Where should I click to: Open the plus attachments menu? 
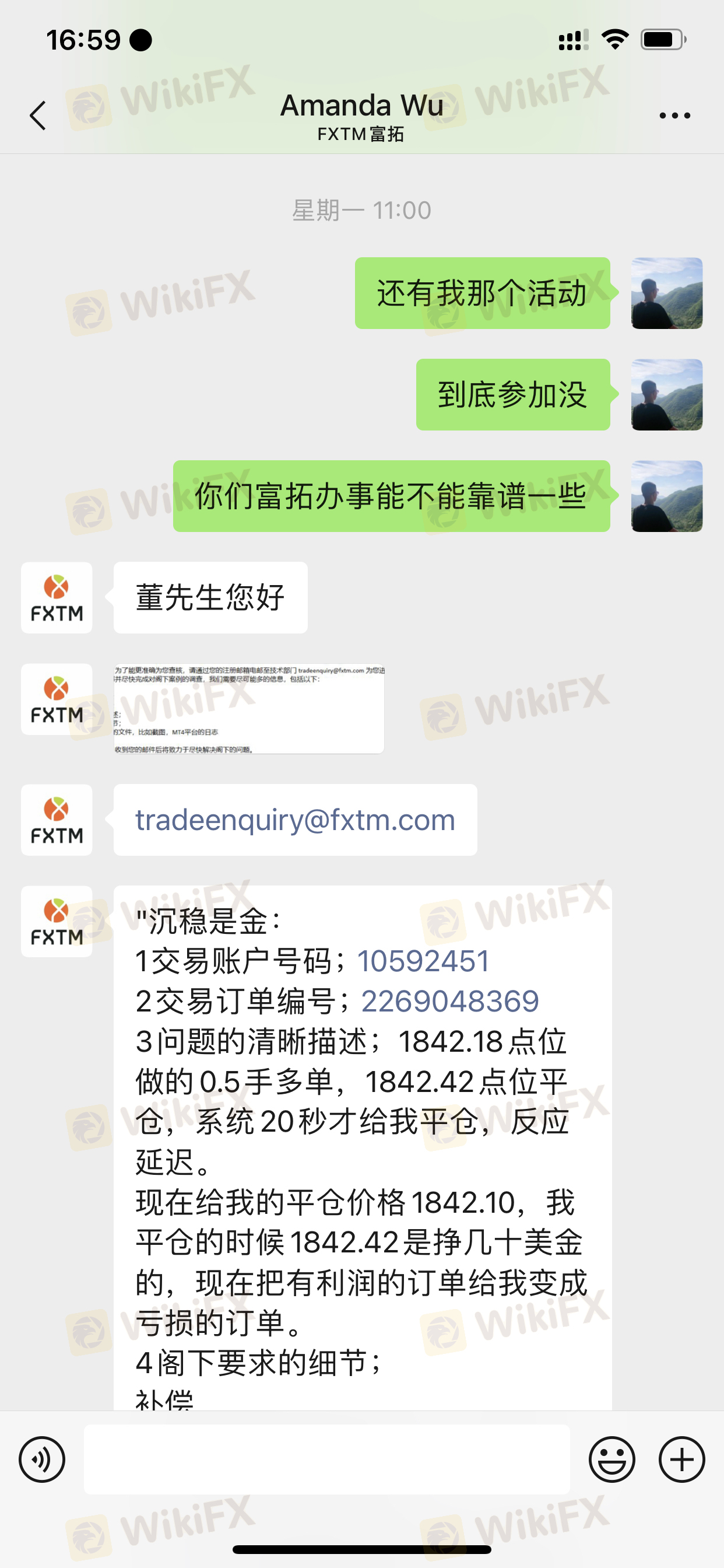[x=681, y=1459]
